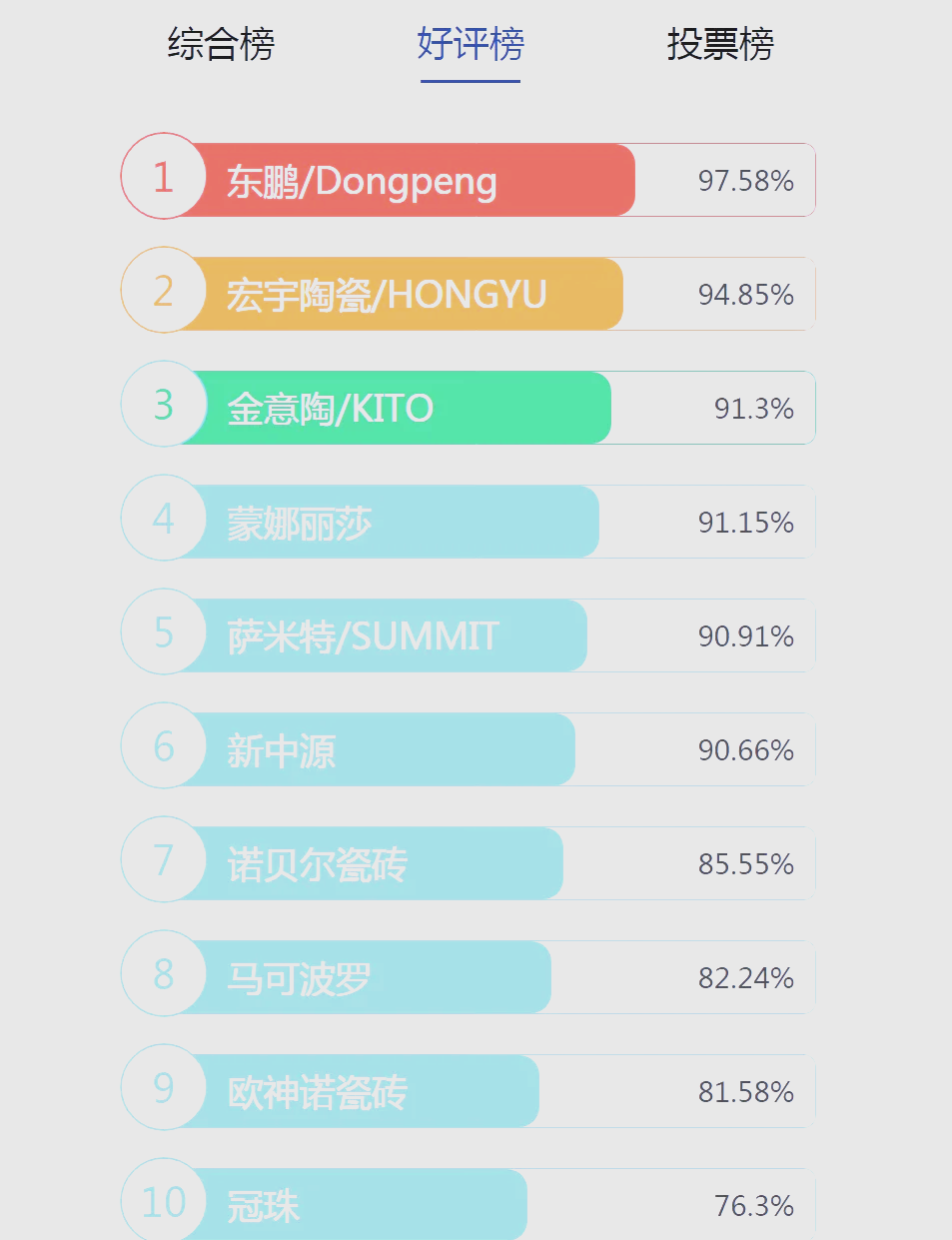Open the 新中源 brand entry
The image size is (952, 1240).
[282, 750]
